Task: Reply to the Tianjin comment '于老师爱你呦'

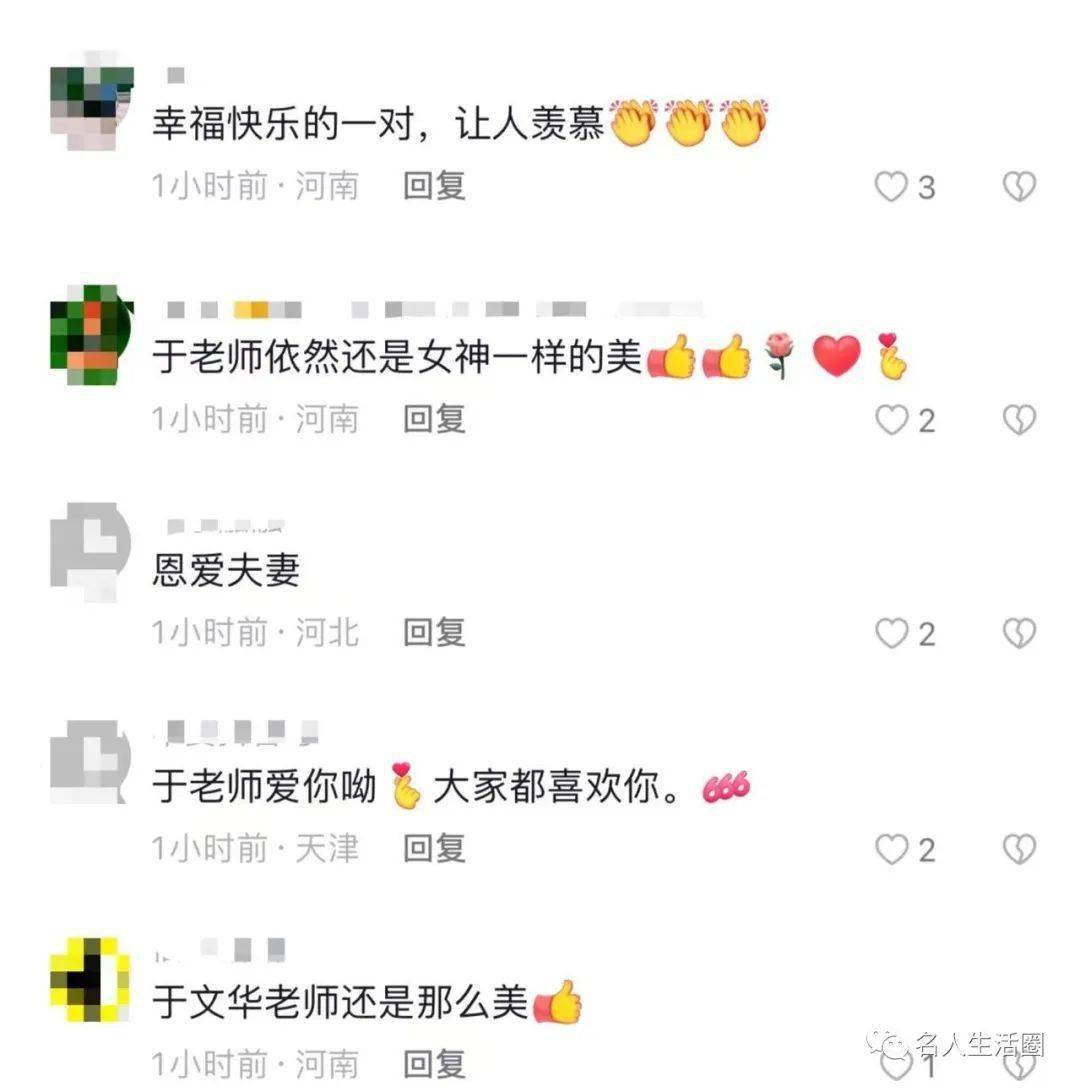Action: pyautogui.click(x=434, y=849)
